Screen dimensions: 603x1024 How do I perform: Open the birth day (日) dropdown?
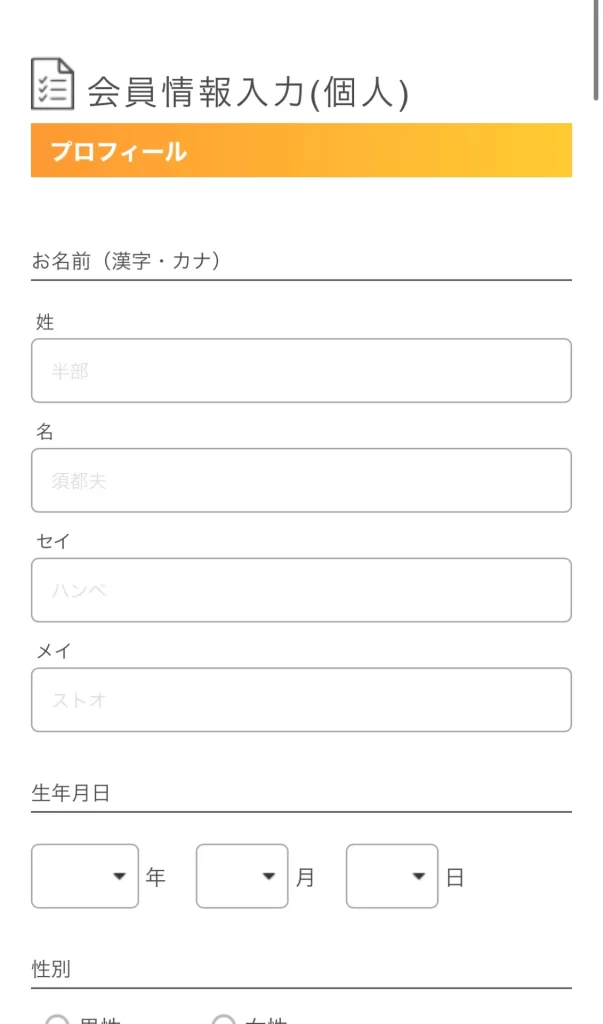[x=392, y=876]
